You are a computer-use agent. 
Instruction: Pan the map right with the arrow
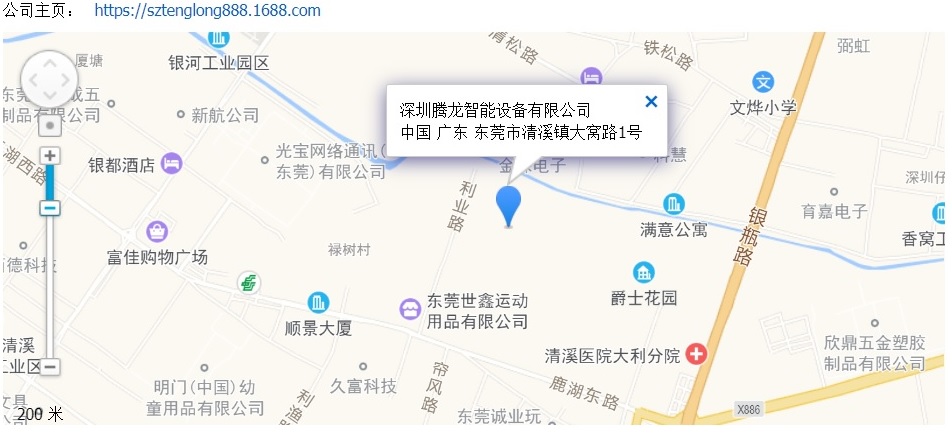click(67, 78)
